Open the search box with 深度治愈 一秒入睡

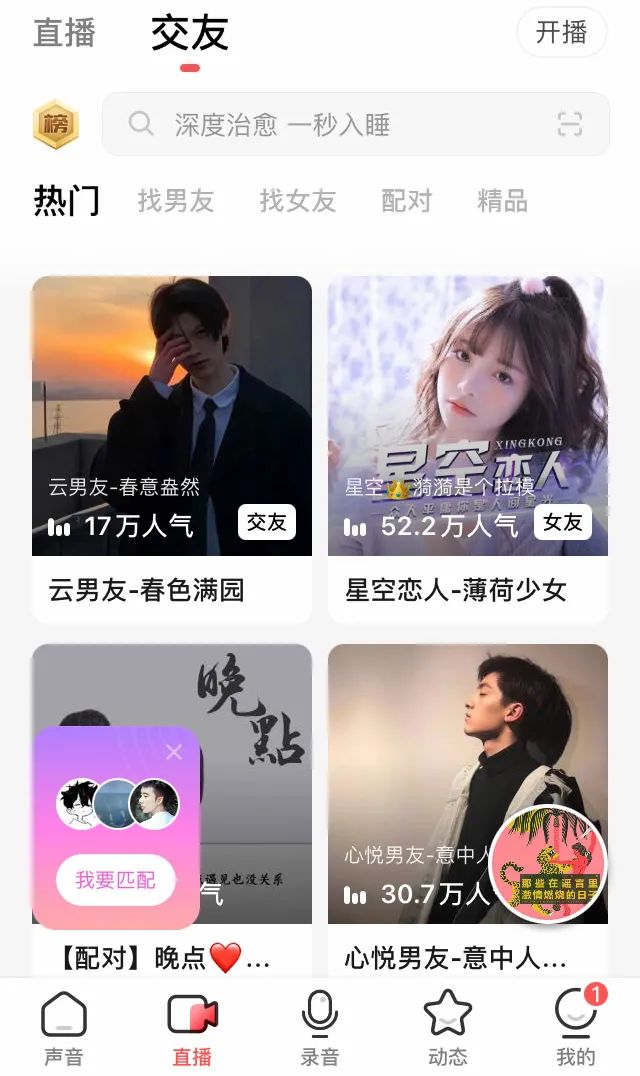coord(355,124)
